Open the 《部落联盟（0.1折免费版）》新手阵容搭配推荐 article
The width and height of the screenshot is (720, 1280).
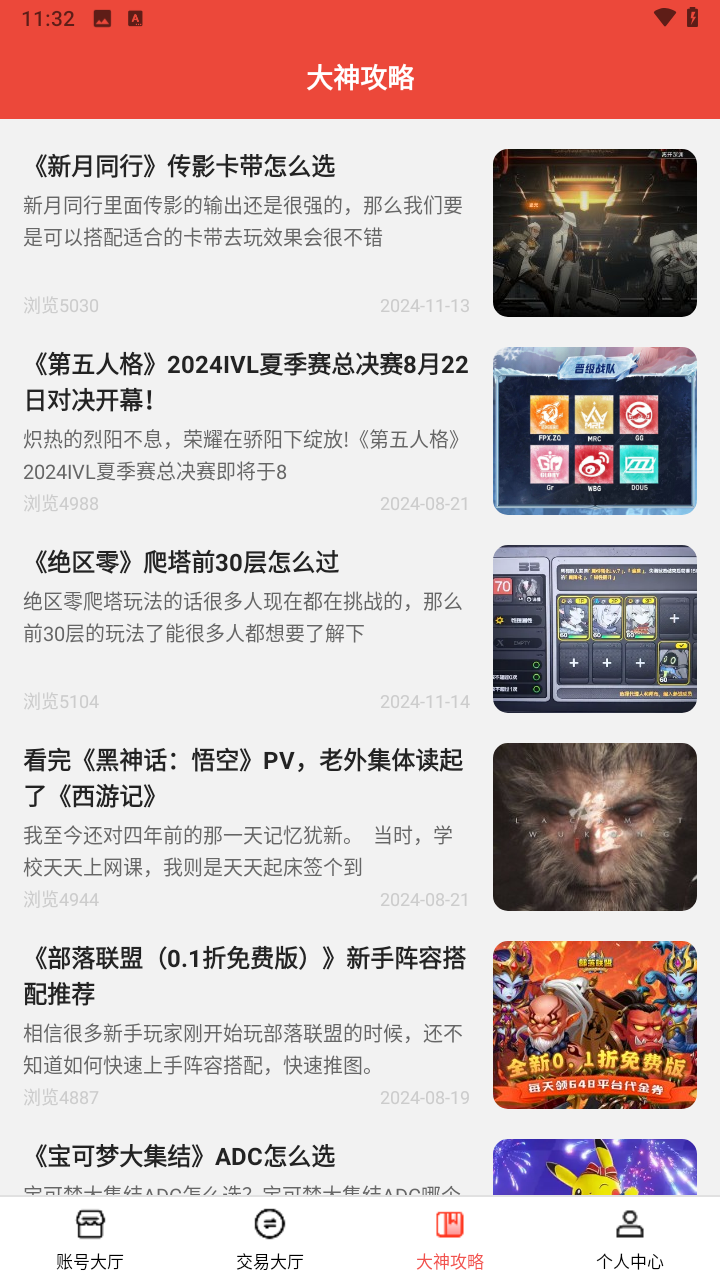click(x=245, y=976)
